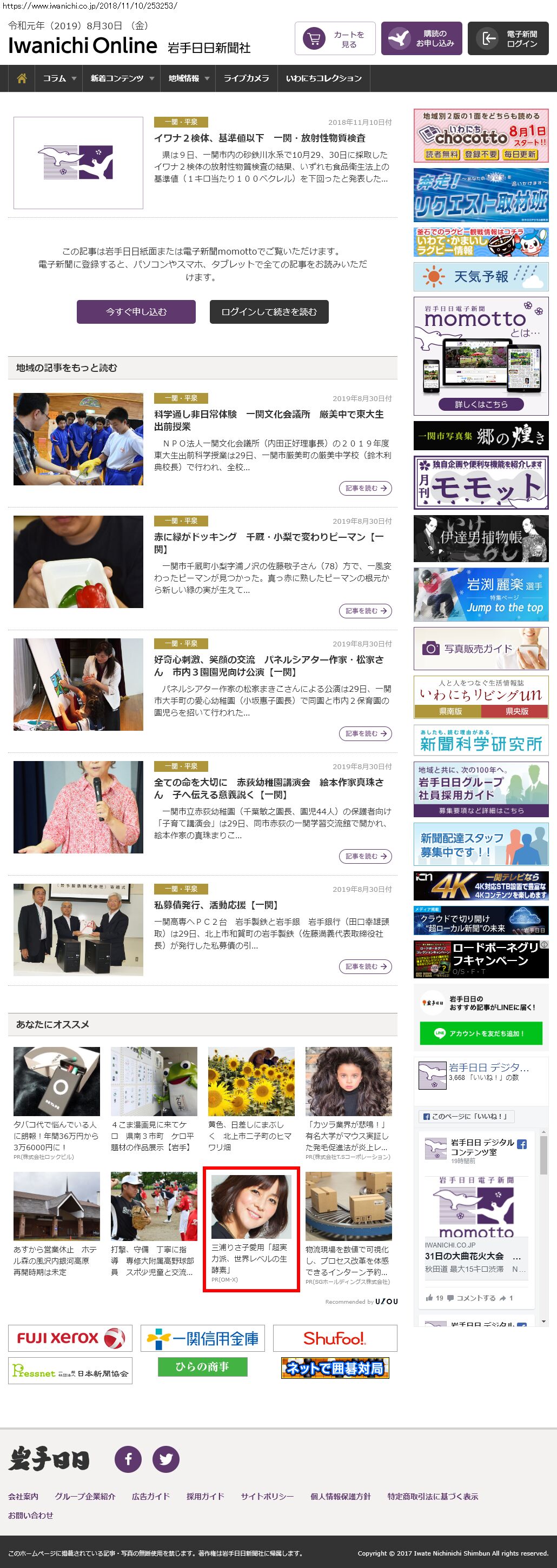
Task: Log in via 電子新聞ログイン
Action: 508,39
